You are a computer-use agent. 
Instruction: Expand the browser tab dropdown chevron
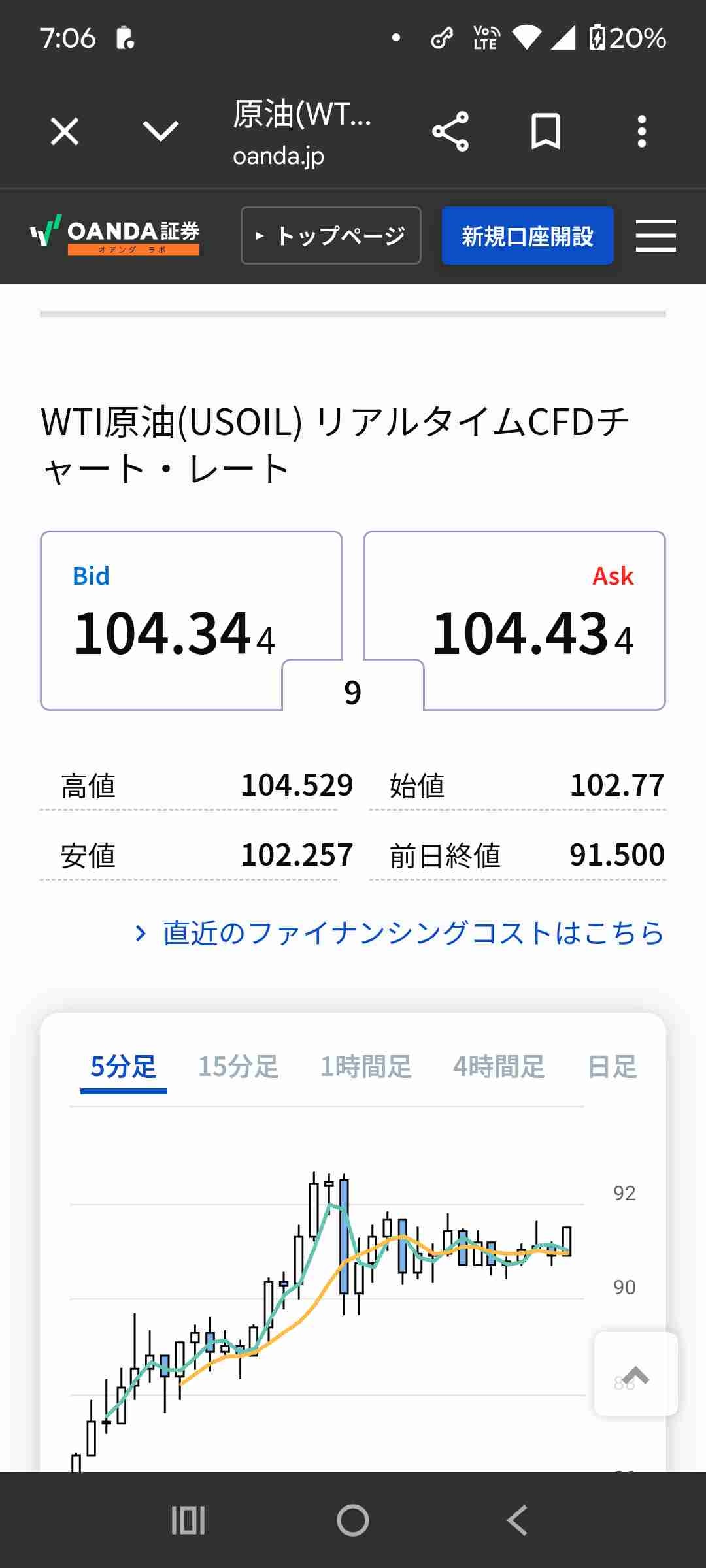161,131
